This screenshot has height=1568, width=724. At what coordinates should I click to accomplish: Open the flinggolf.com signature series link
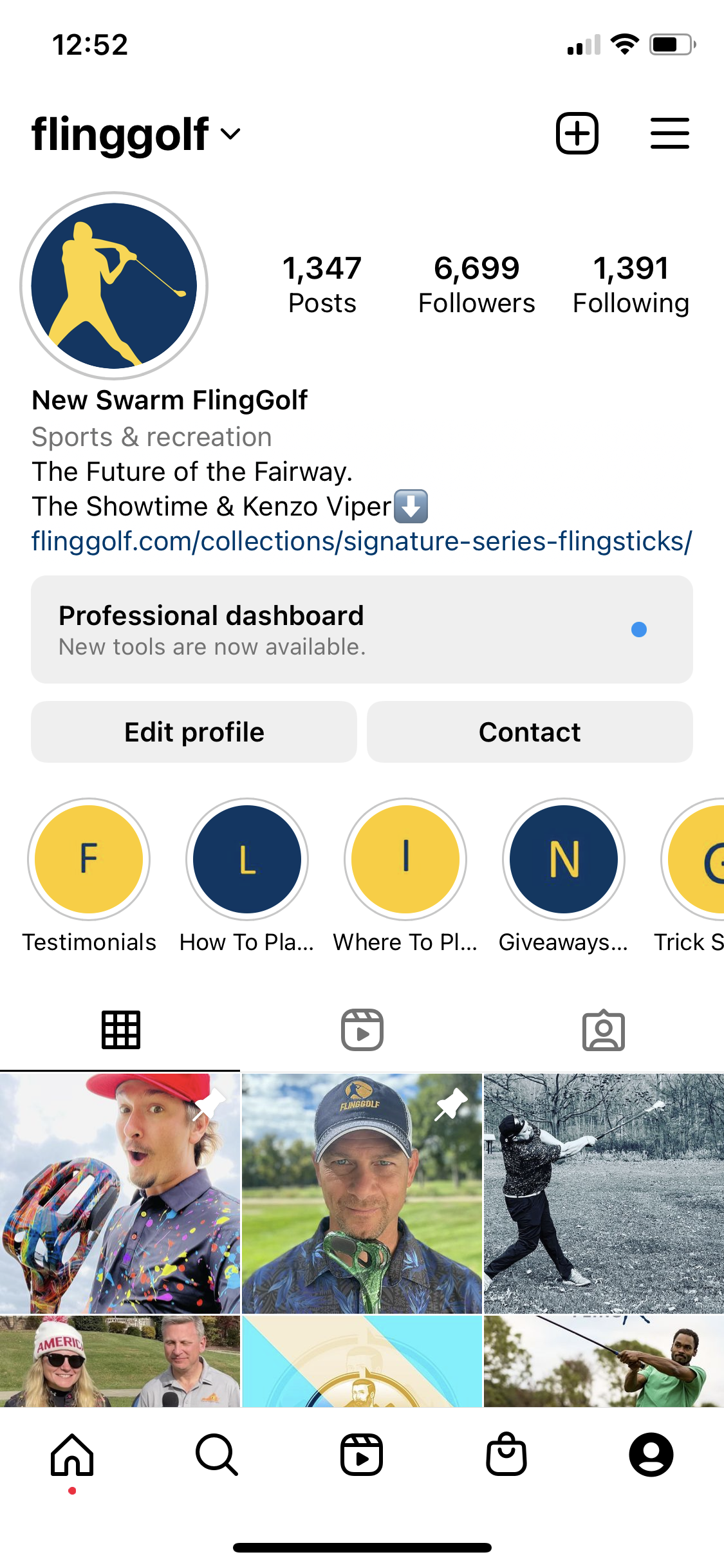click(x=362, y=541)
